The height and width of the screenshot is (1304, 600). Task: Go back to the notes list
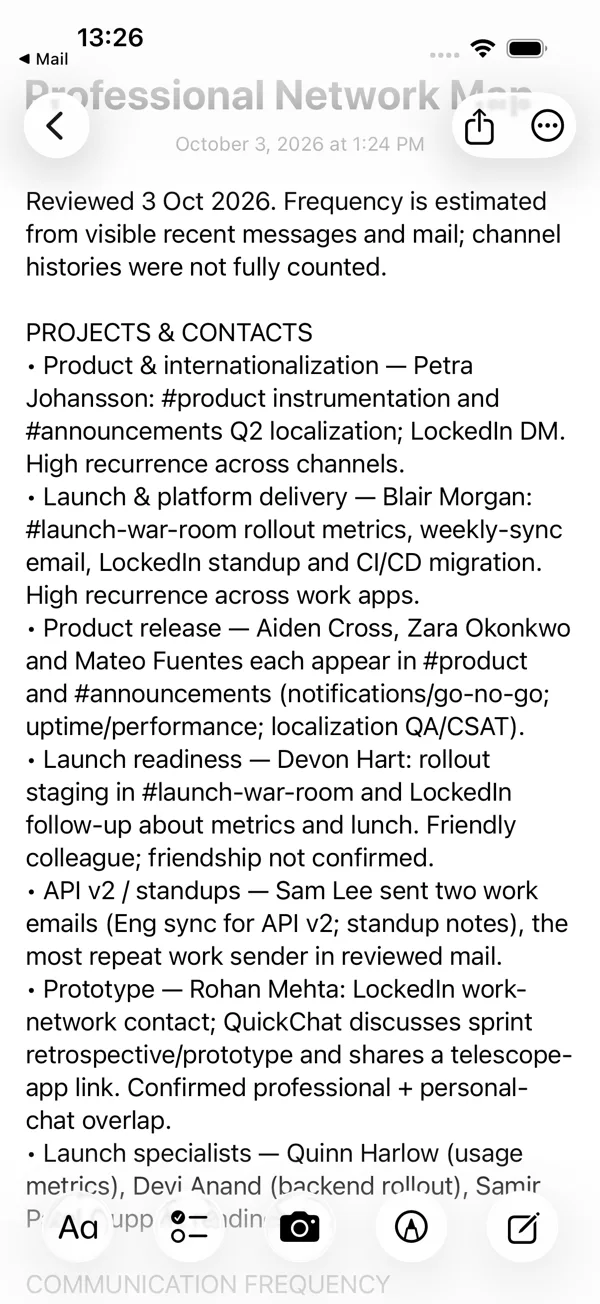[x=56, y=126]
